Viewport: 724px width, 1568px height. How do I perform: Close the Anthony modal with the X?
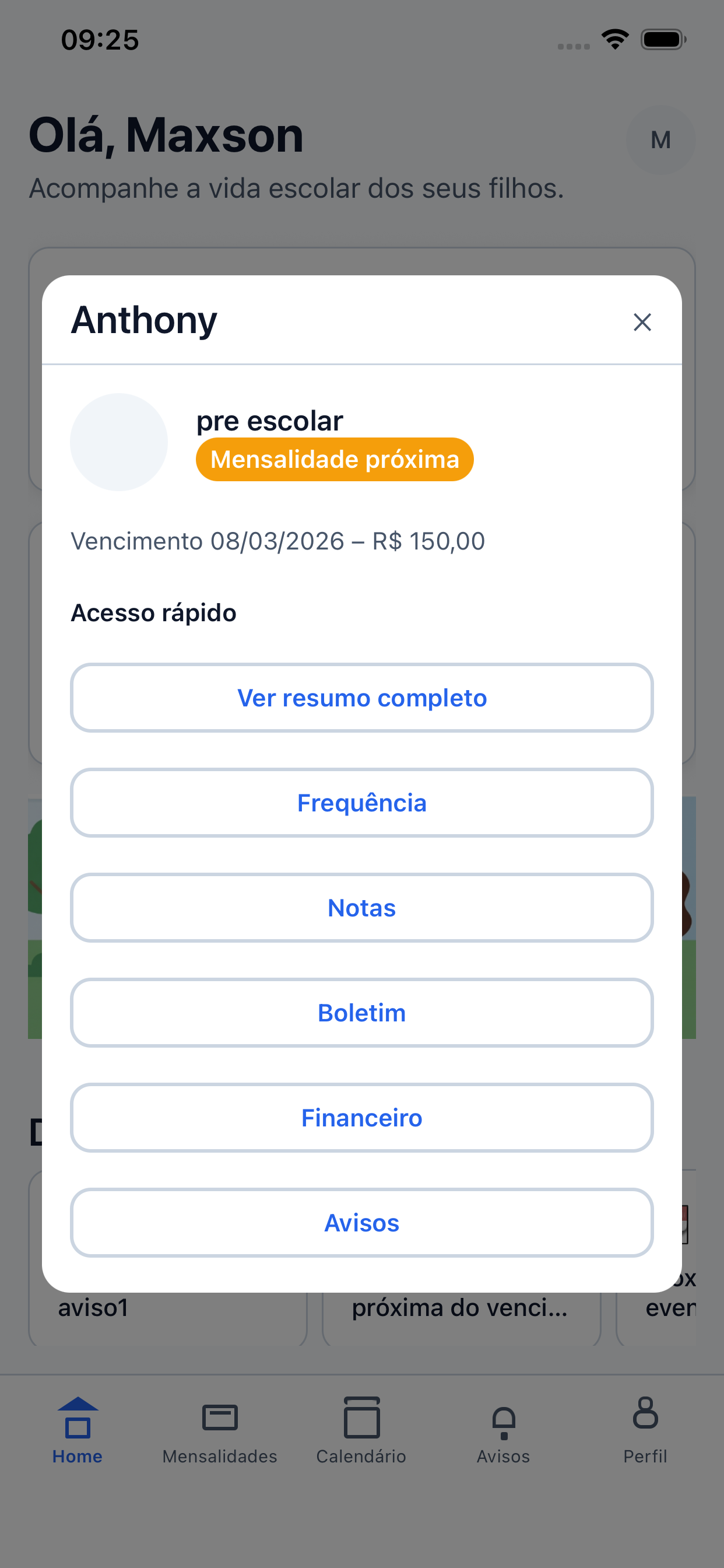click(642, 322)
